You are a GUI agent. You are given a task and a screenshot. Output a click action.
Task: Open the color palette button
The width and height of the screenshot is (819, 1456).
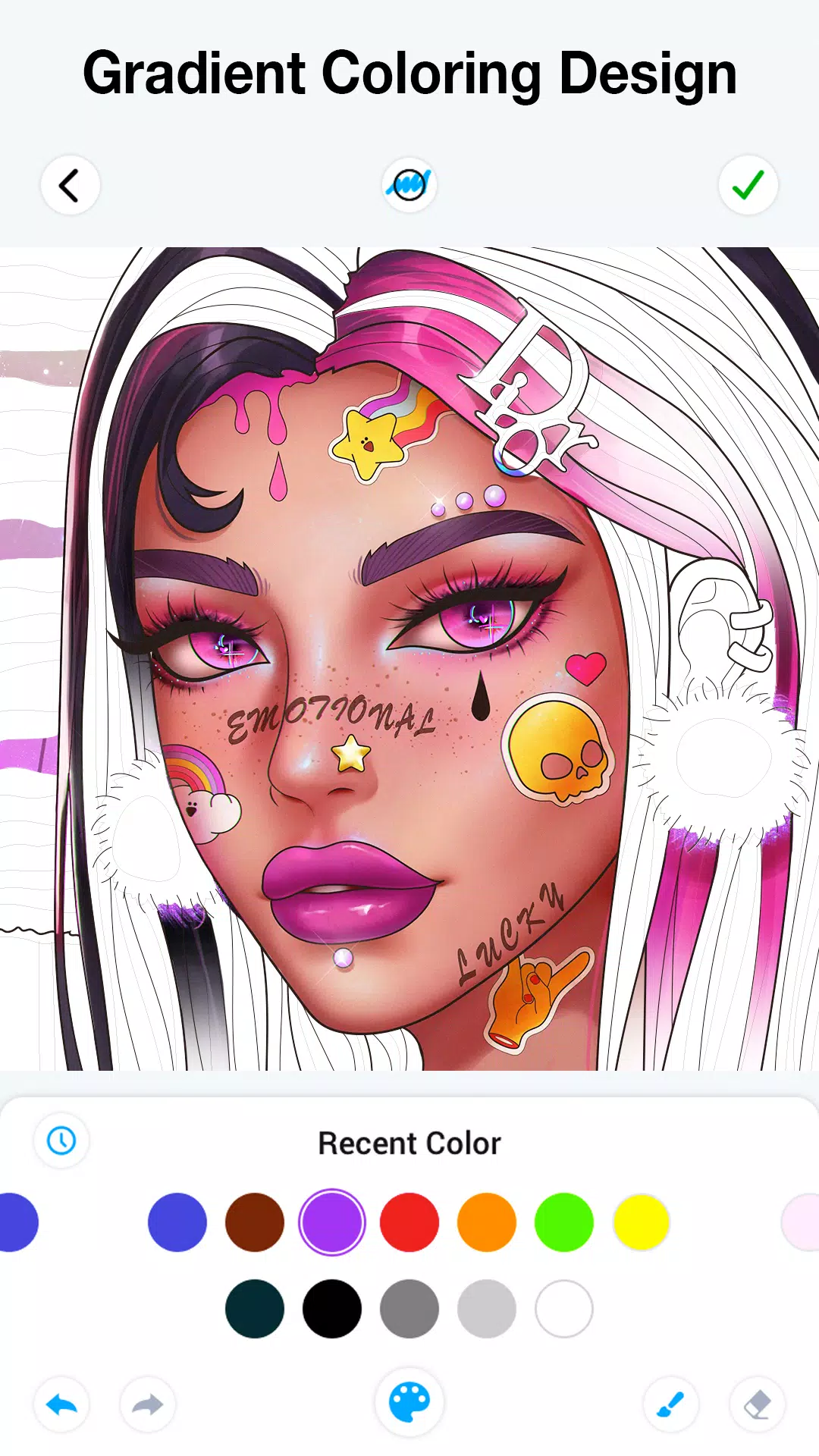(409, 1403)
